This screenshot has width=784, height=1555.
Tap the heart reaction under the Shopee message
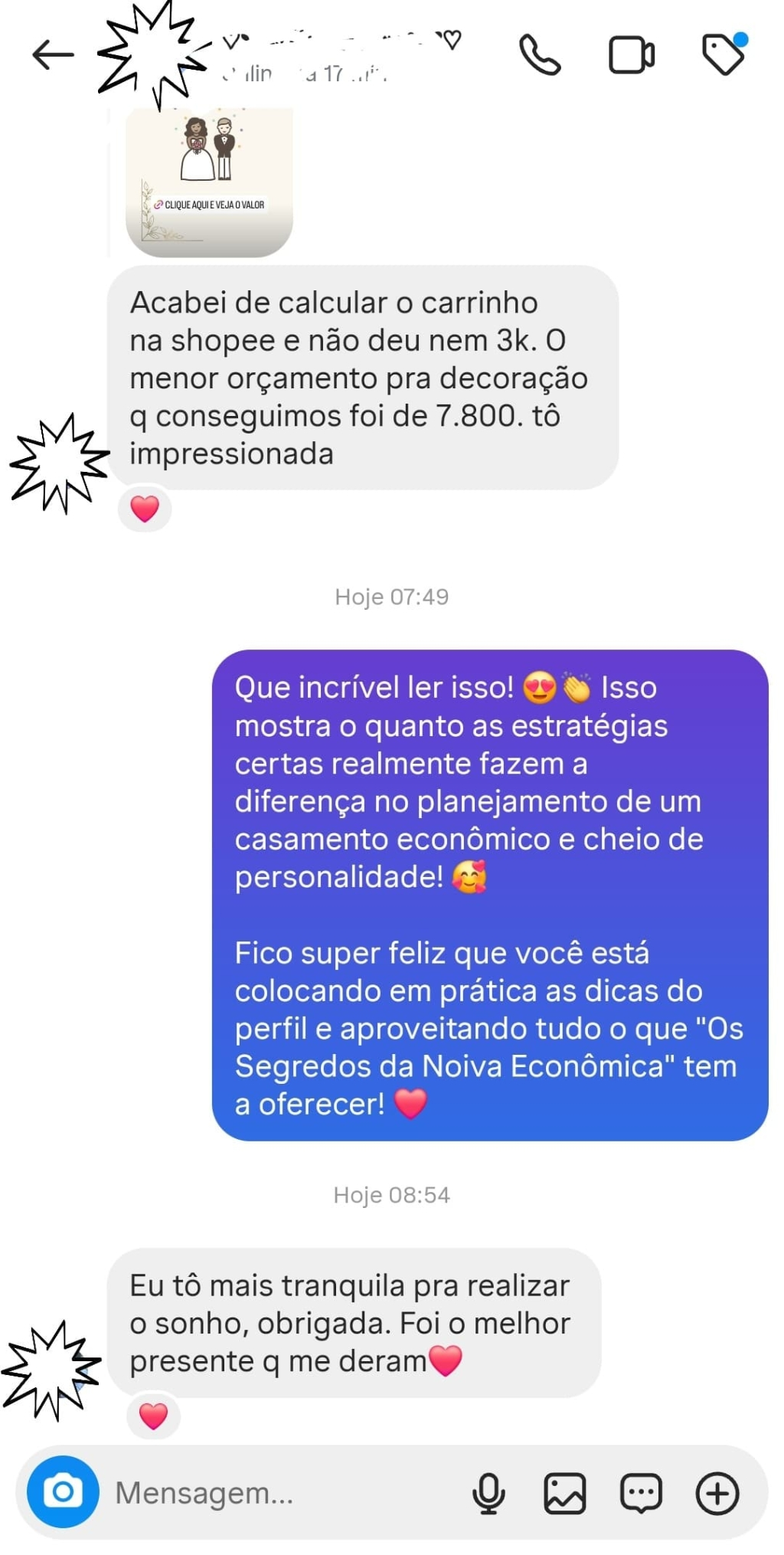tap(145, 509)
